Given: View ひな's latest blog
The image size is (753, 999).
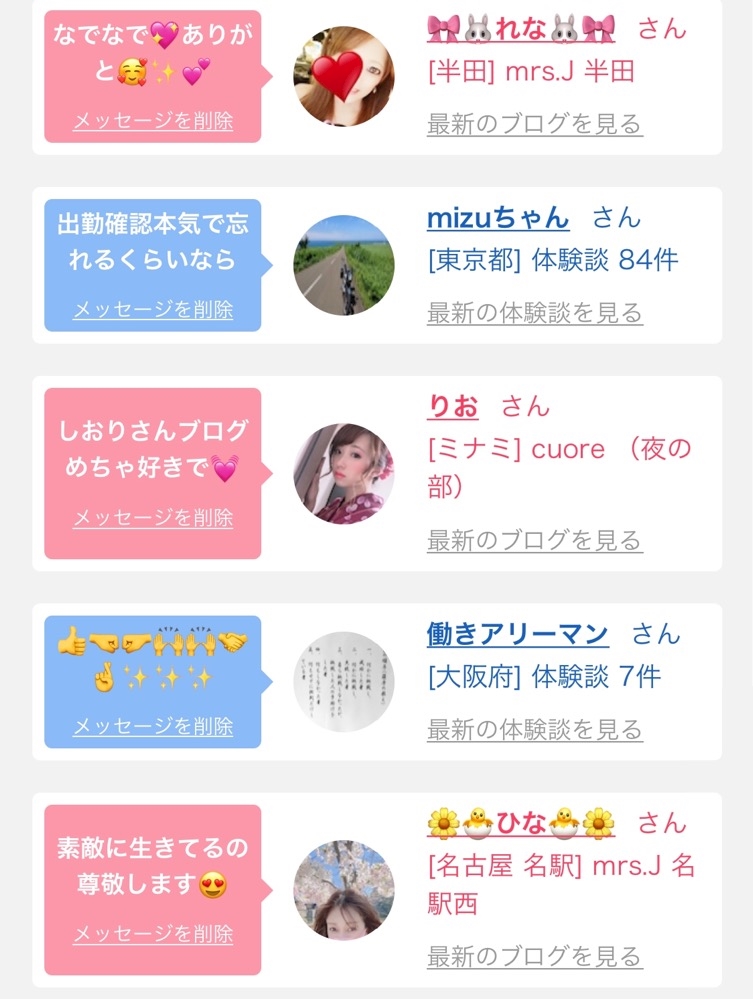Looking at the screenshot, I should [x=534, y=957].
